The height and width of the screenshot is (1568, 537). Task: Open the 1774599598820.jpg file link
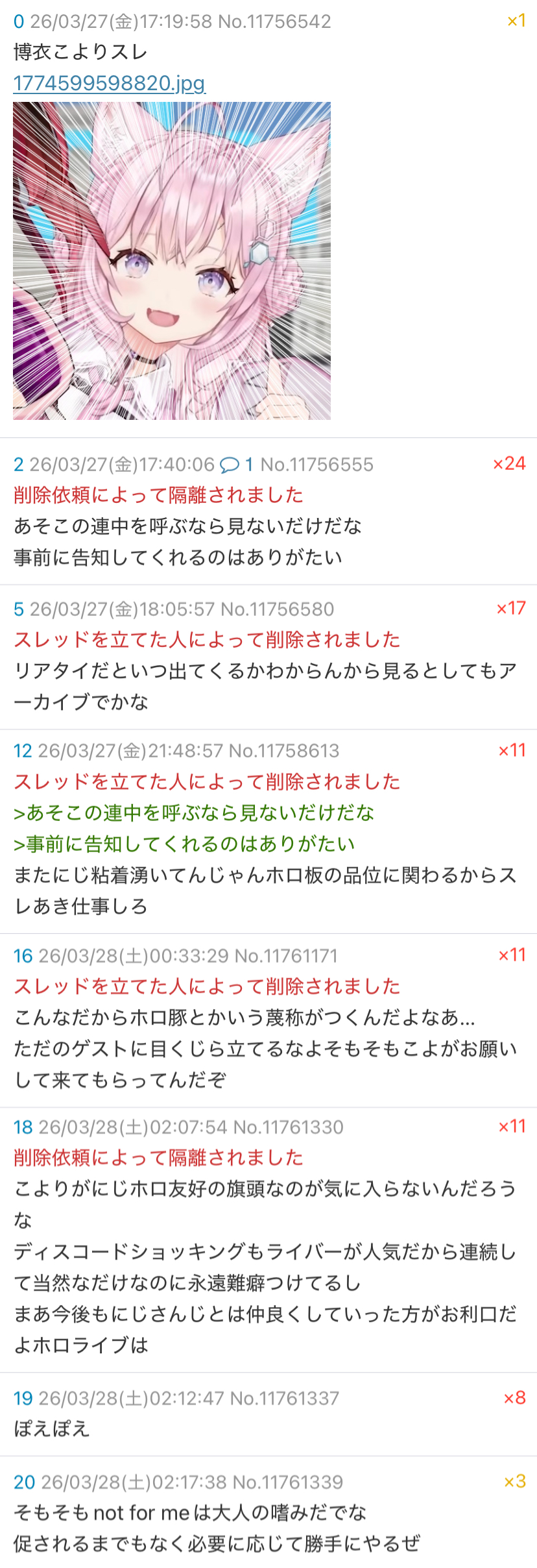point(109,83)
